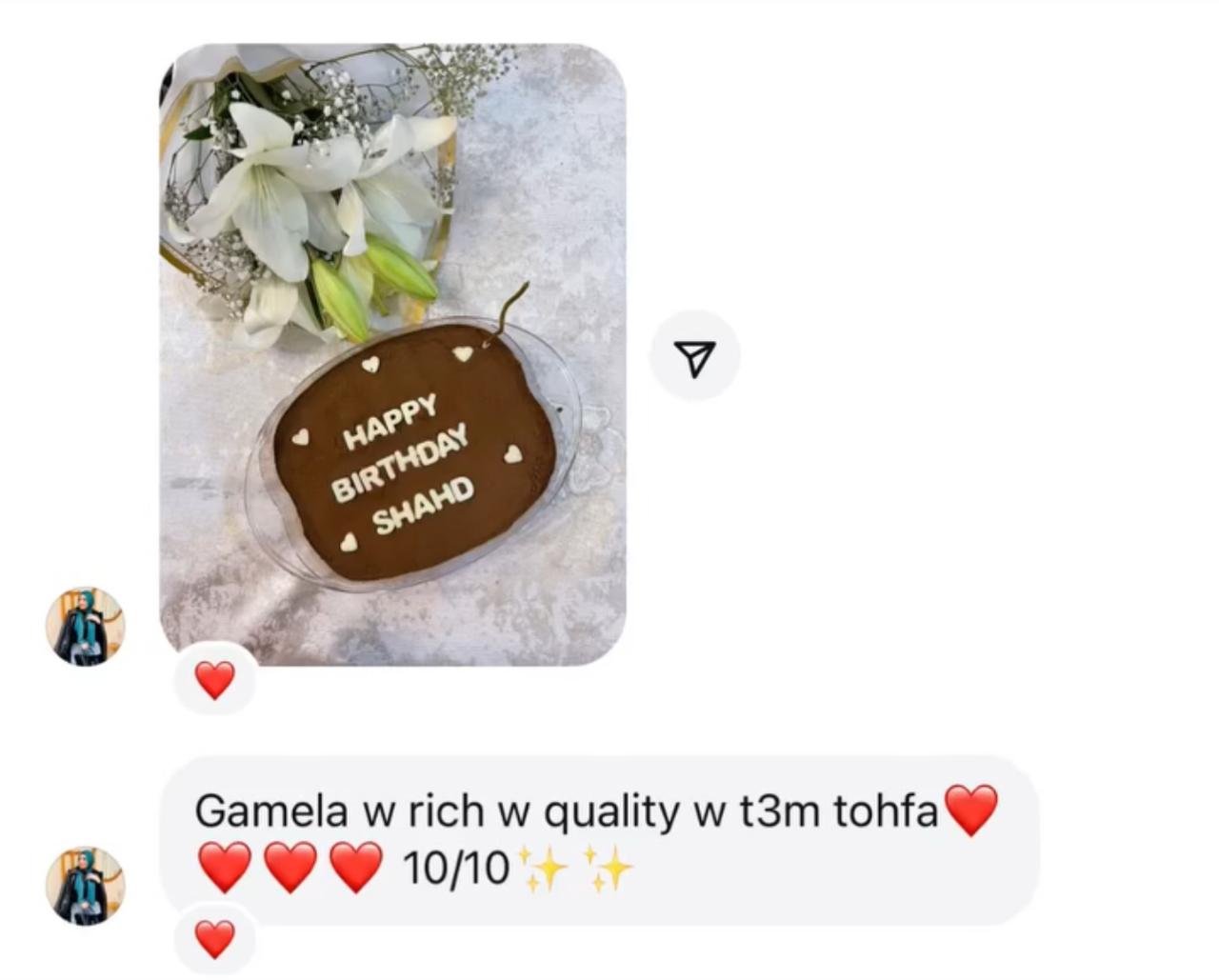Open the heart reaction under the cake photo
The image size is (1219, 980).
coord(214,681)
